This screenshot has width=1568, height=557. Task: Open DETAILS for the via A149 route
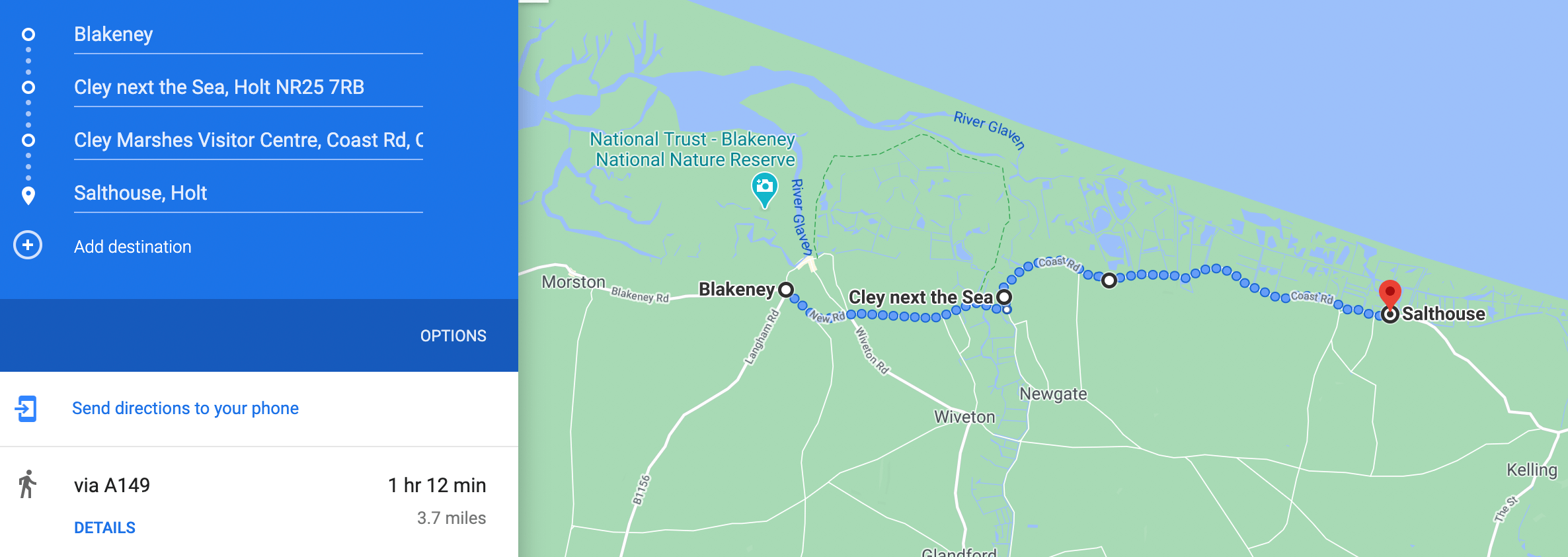104,527
